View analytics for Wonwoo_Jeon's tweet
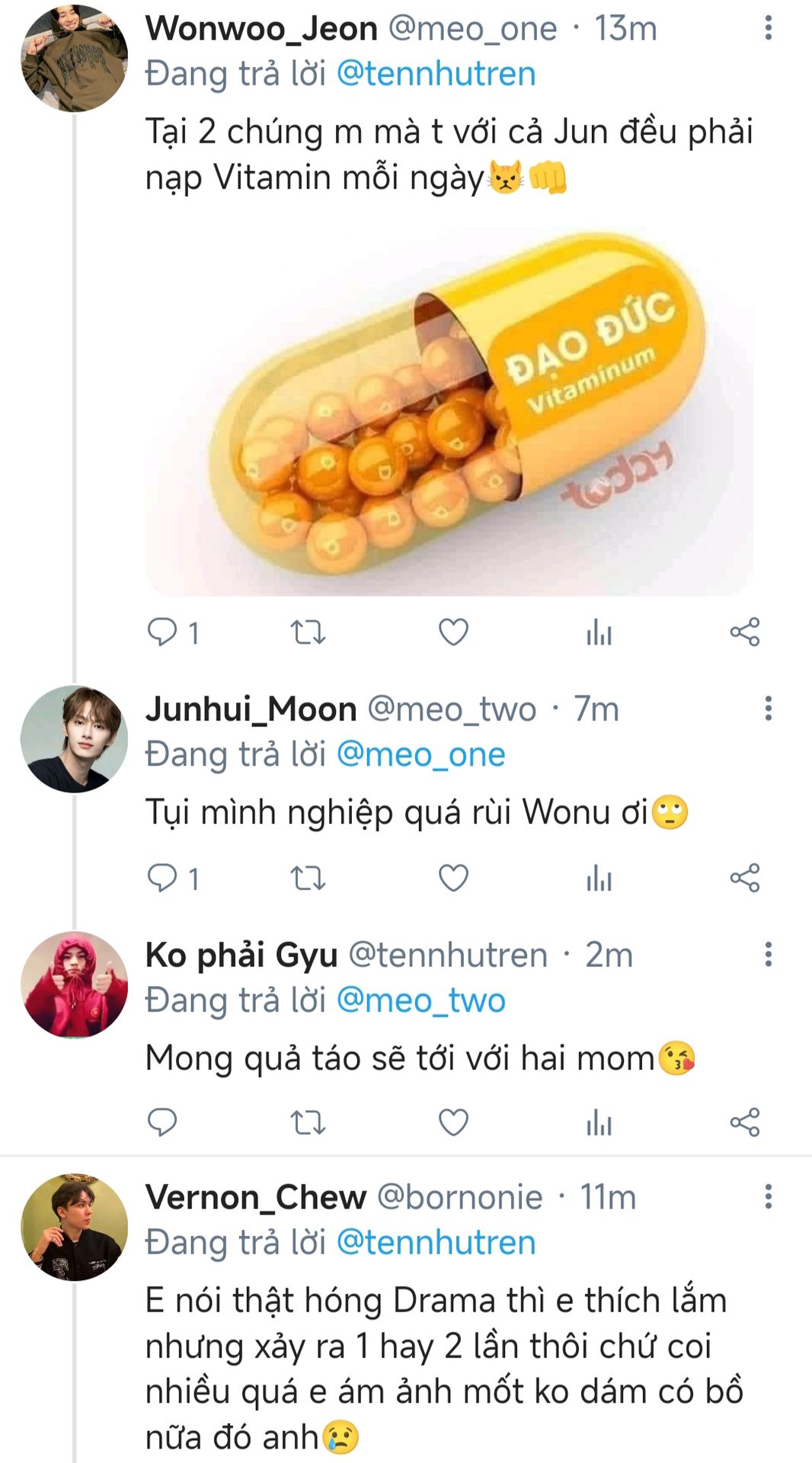 point(599,632)
